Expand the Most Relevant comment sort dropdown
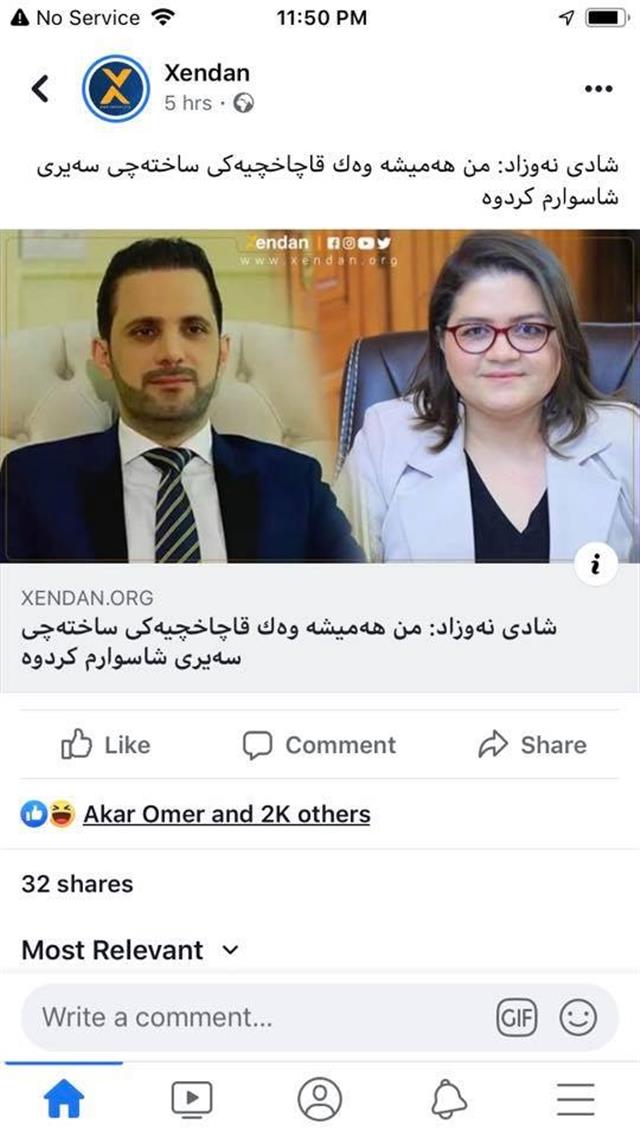The width and height of the screenshot is (640, 1137). point(130,950)
